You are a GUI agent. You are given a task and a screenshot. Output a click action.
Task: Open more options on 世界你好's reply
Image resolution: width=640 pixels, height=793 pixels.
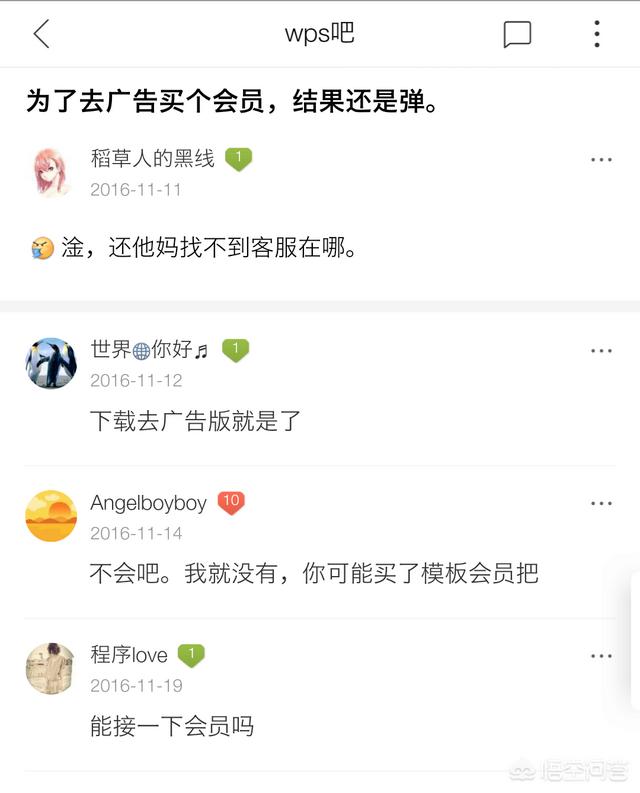click(x=600, y=351)
